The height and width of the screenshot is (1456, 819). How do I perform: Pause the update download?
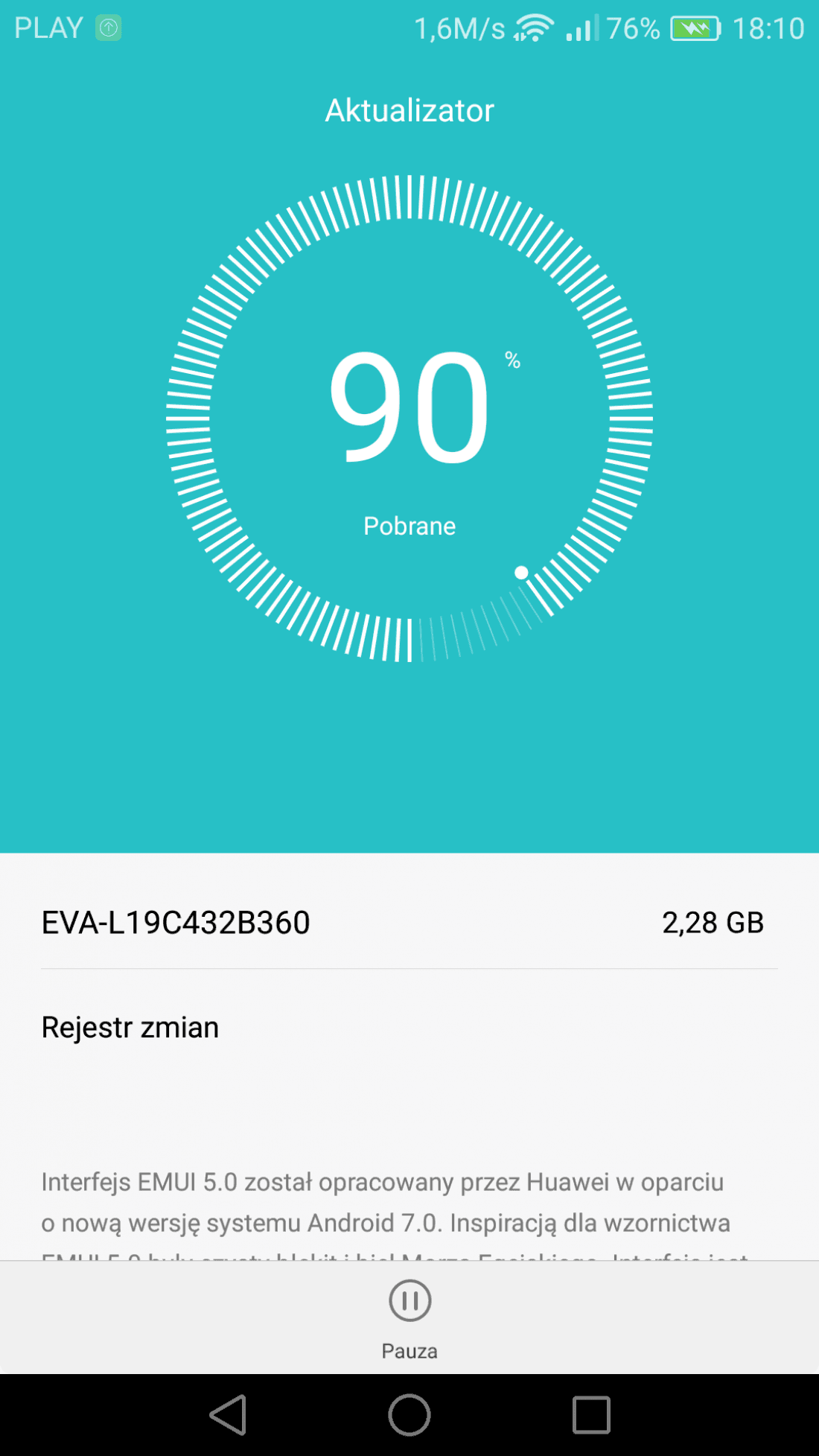click(x=409, y=1317)
